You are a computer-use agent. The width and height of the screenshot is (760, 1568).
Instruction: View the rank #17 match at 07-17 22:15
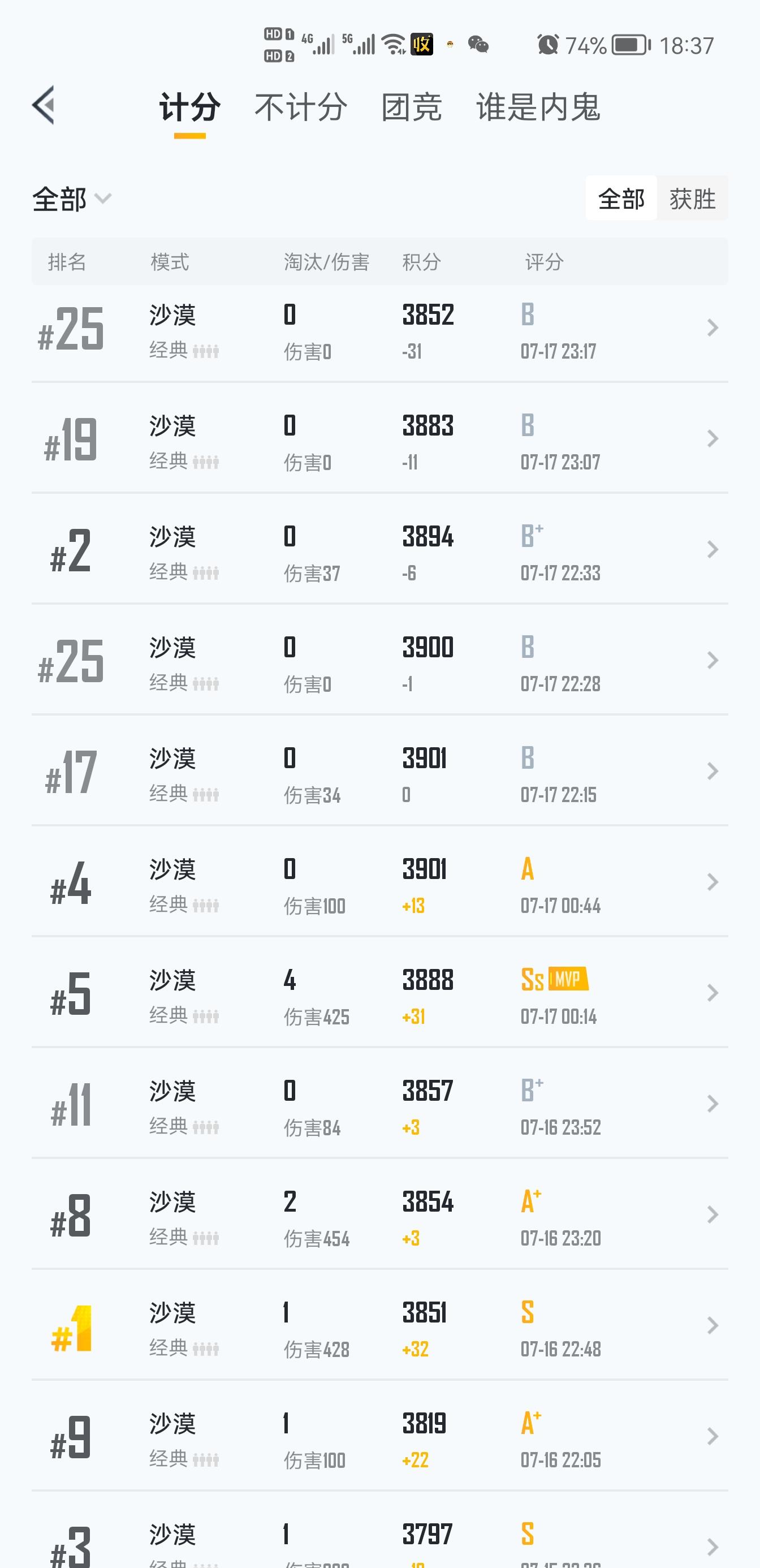click(379, 770)
